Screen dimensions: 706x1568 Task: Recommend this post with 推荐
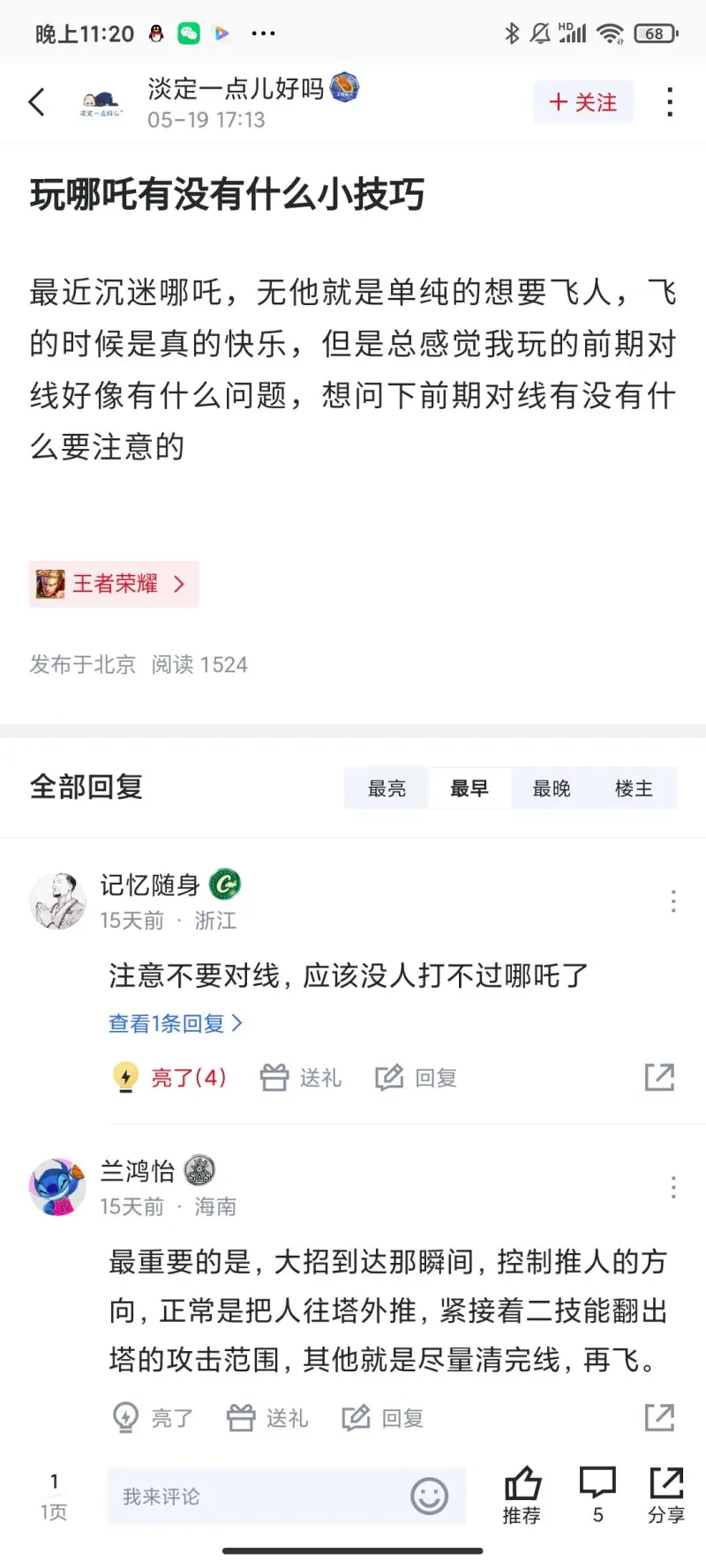coord(522,1495)
